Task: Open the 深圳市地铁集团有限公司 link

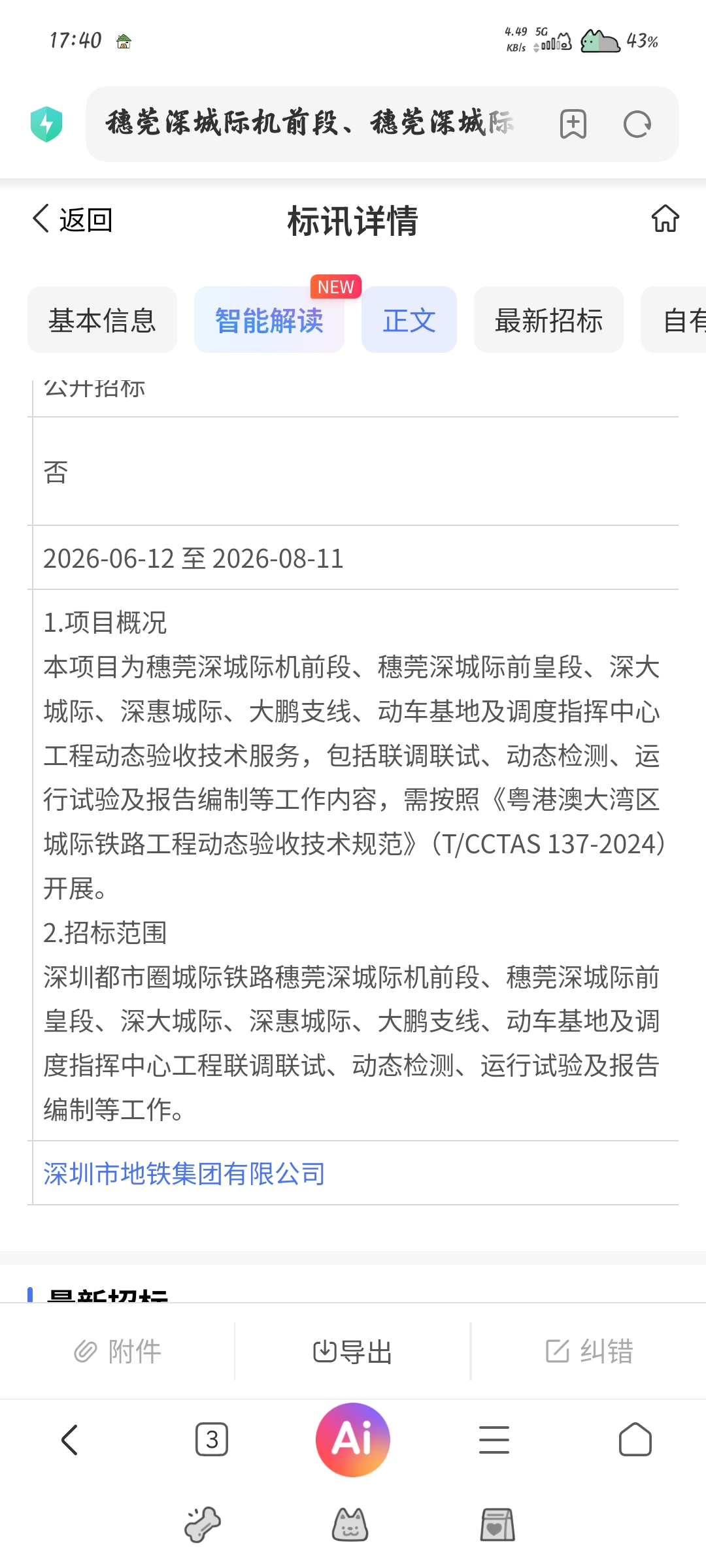Action: pos(184,1173)
